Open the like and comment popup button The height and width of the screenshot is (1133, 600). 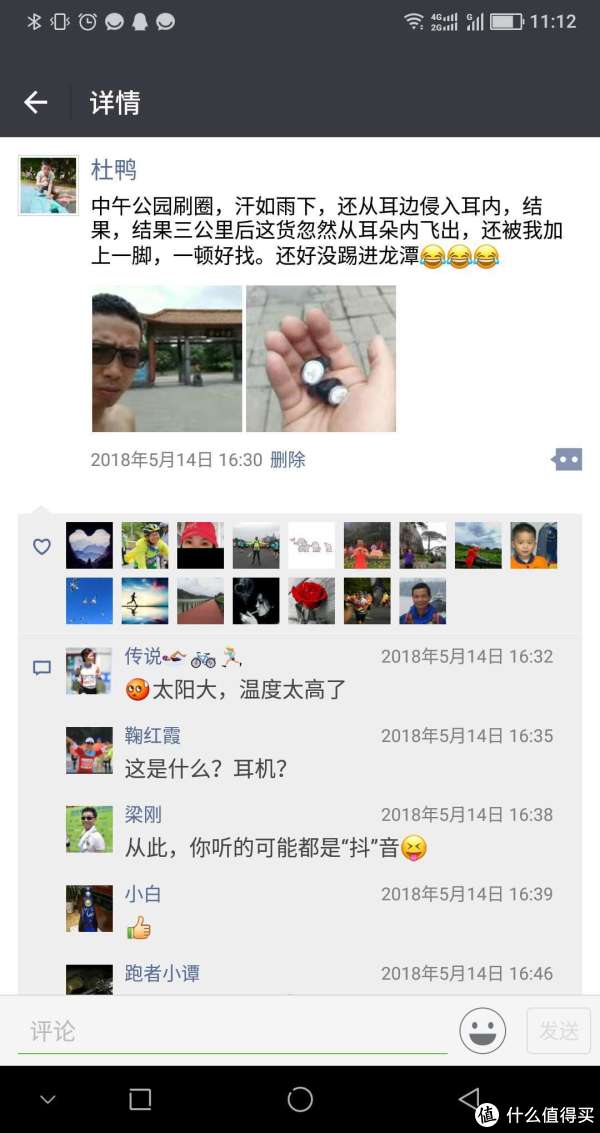[x=567, y=459]
